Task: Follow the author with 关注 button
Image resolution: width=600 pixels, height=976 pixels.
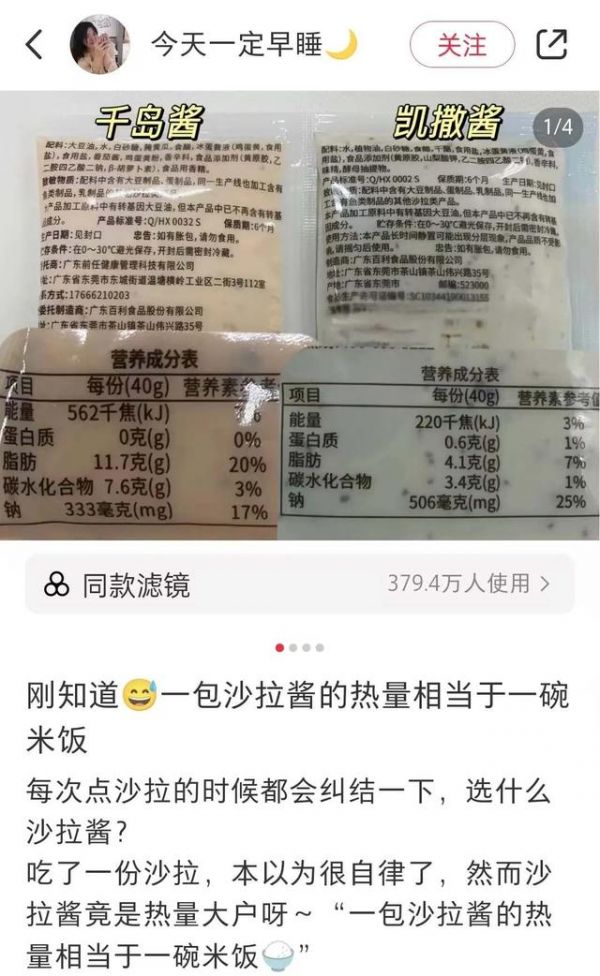Action: pyautogui.click(x=462, y=45)
